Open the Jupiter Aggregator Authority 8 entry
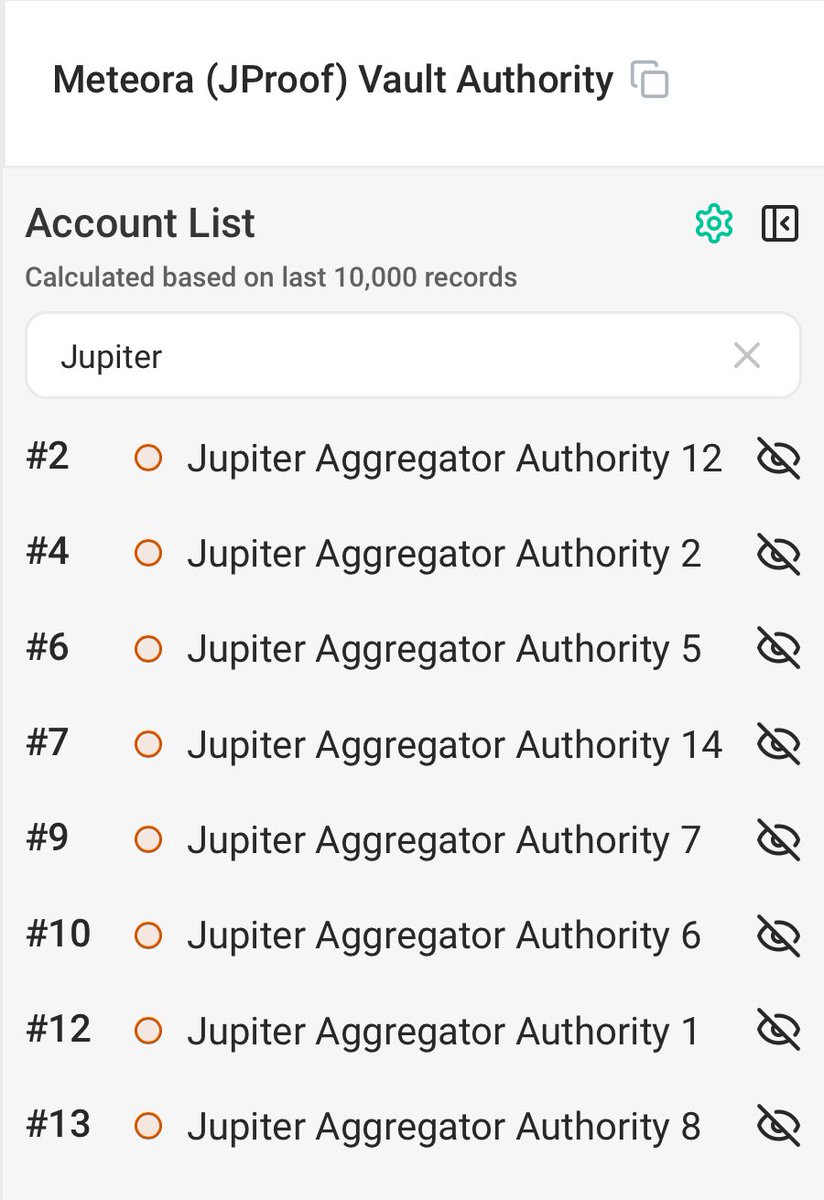 click(x=444, y=1127)
